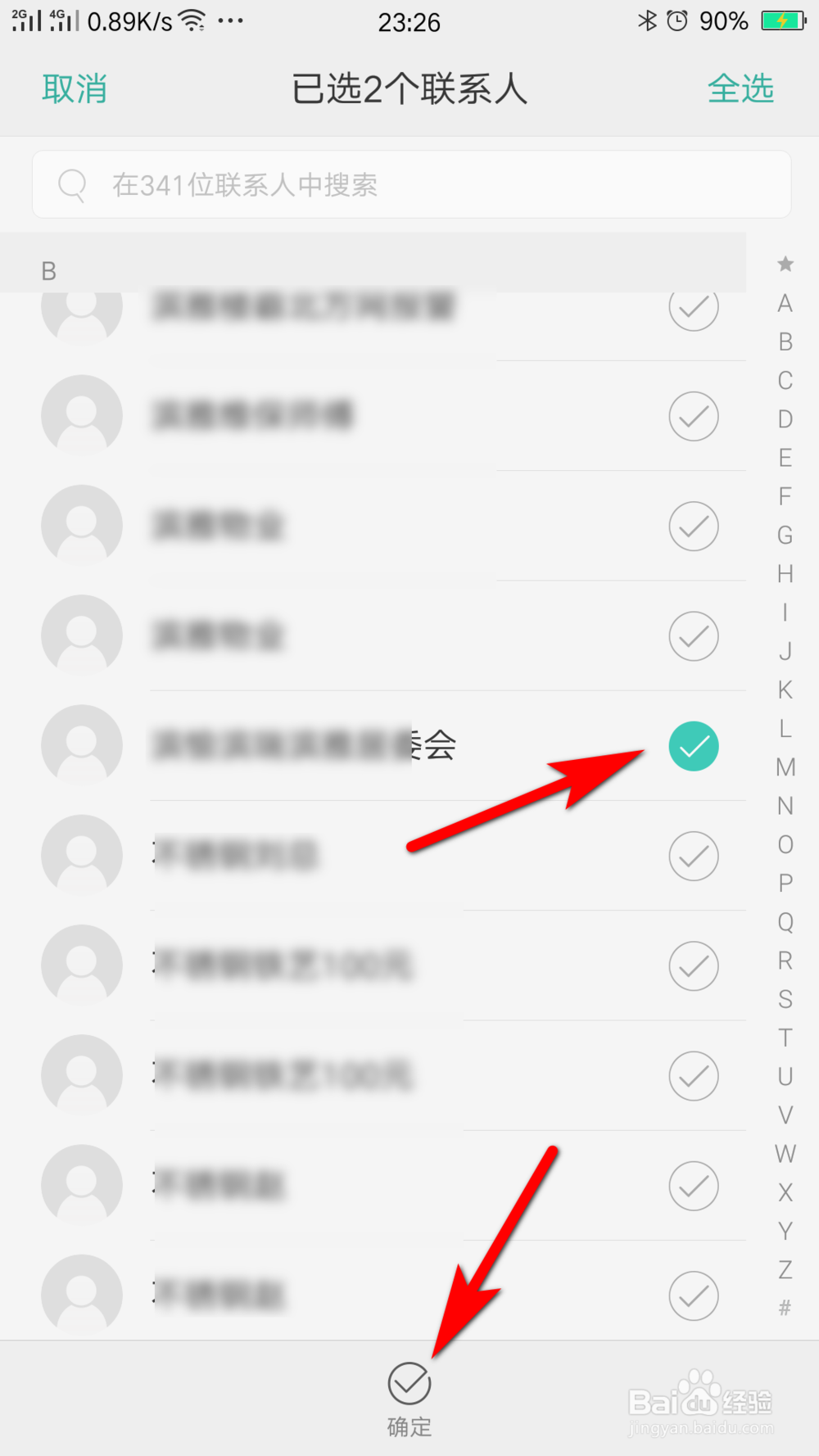Viewport: 819px width, 1456px height.
Task: Tap 全选 to select all contacts
Action: 741,90
